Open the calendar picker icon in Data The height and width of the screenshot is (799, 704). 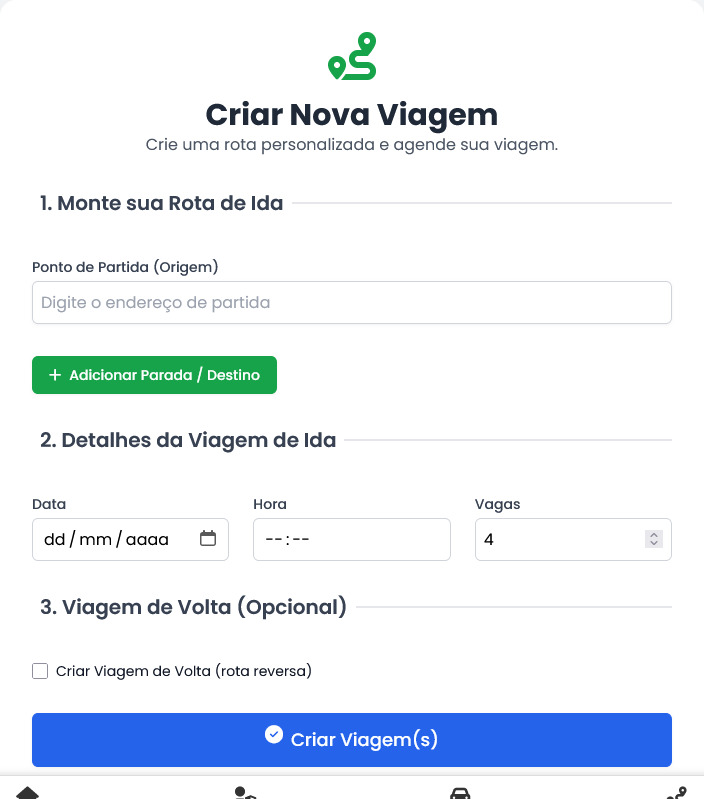tap(208, 538)
